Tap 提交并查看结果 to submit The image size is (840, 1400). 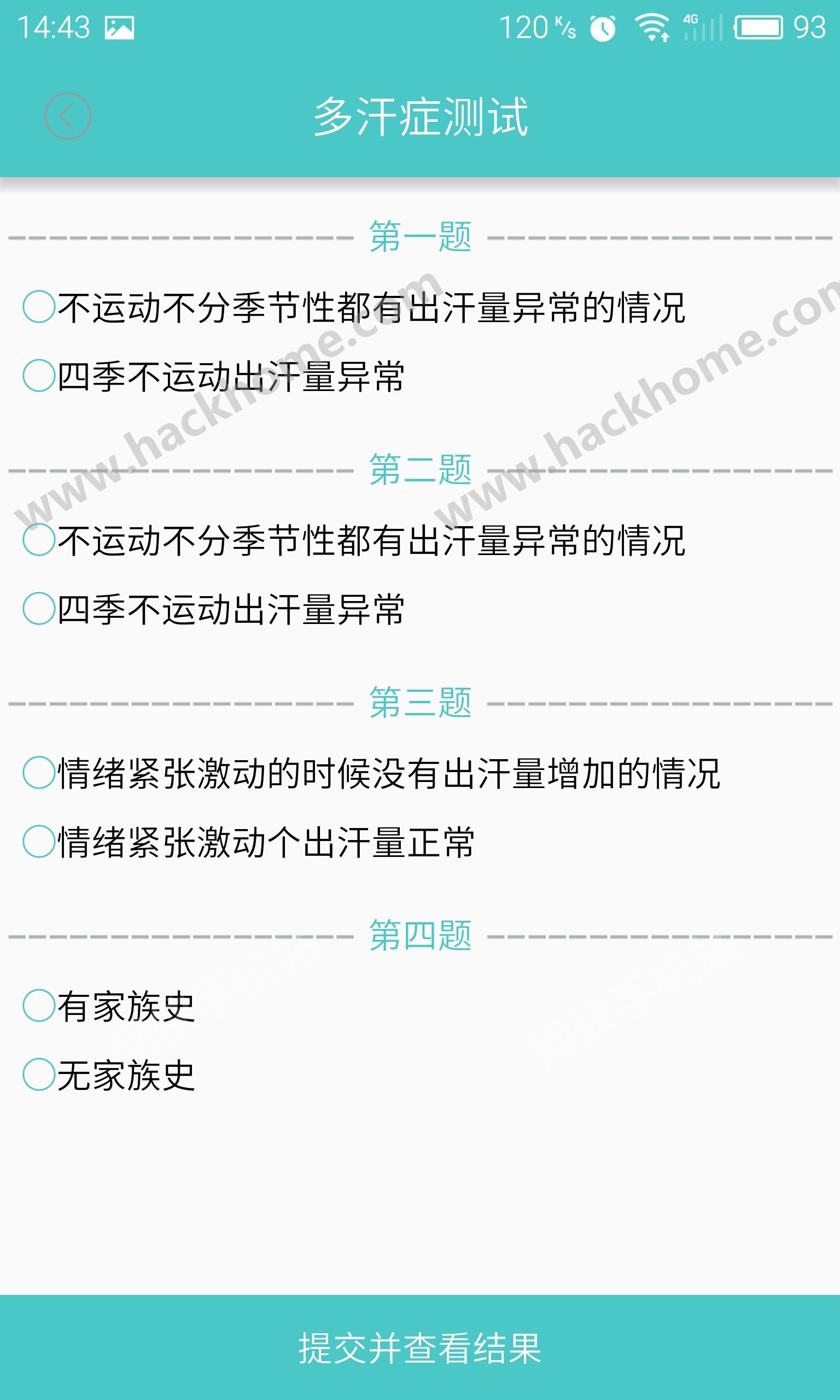(x=420, y=1348)
